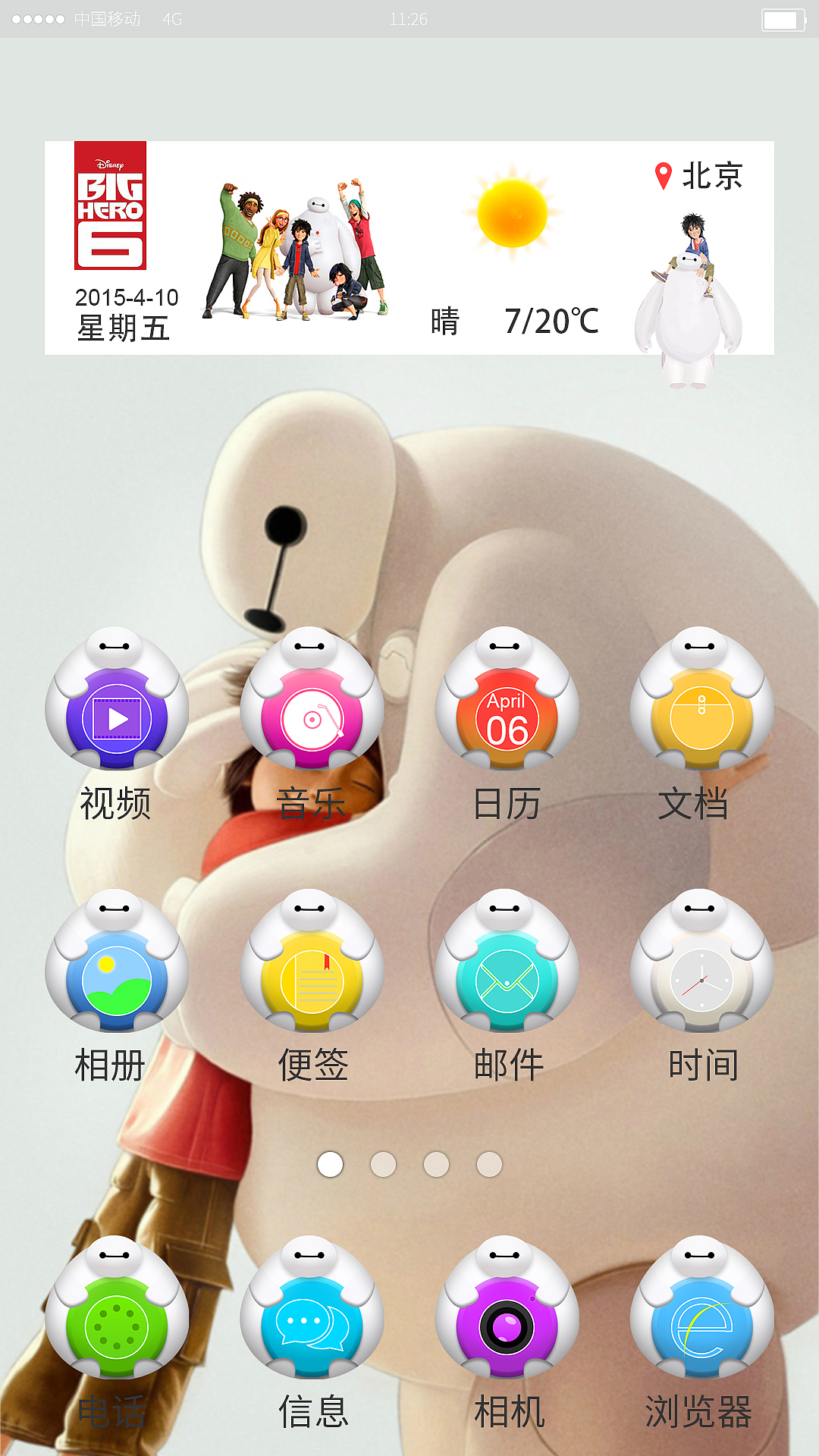The image size is (819, 1456).
Task: Open the 文档 (Documents) app
Action: pos(704,713)
